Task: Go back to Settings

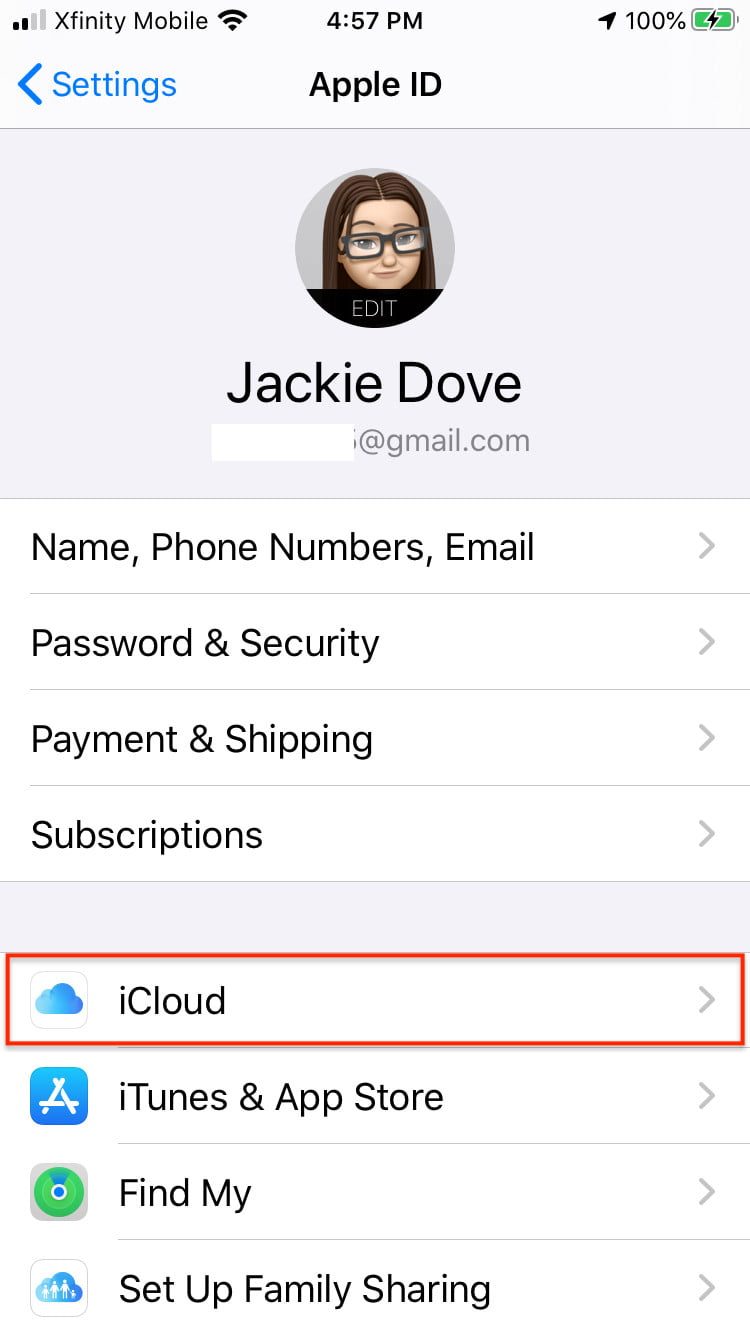Action: [97, 85]
